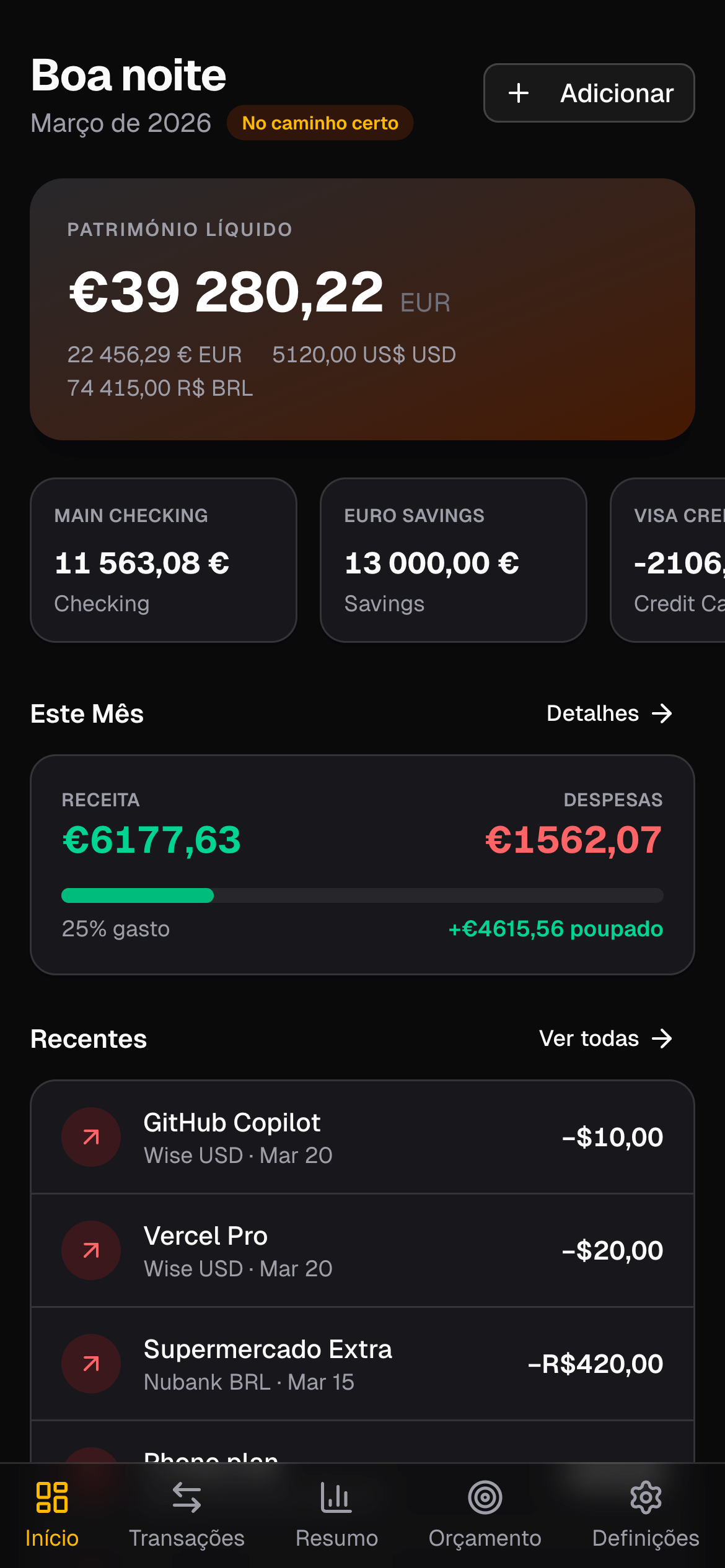Open the Definições gear icon

(x=646, y=1498)
